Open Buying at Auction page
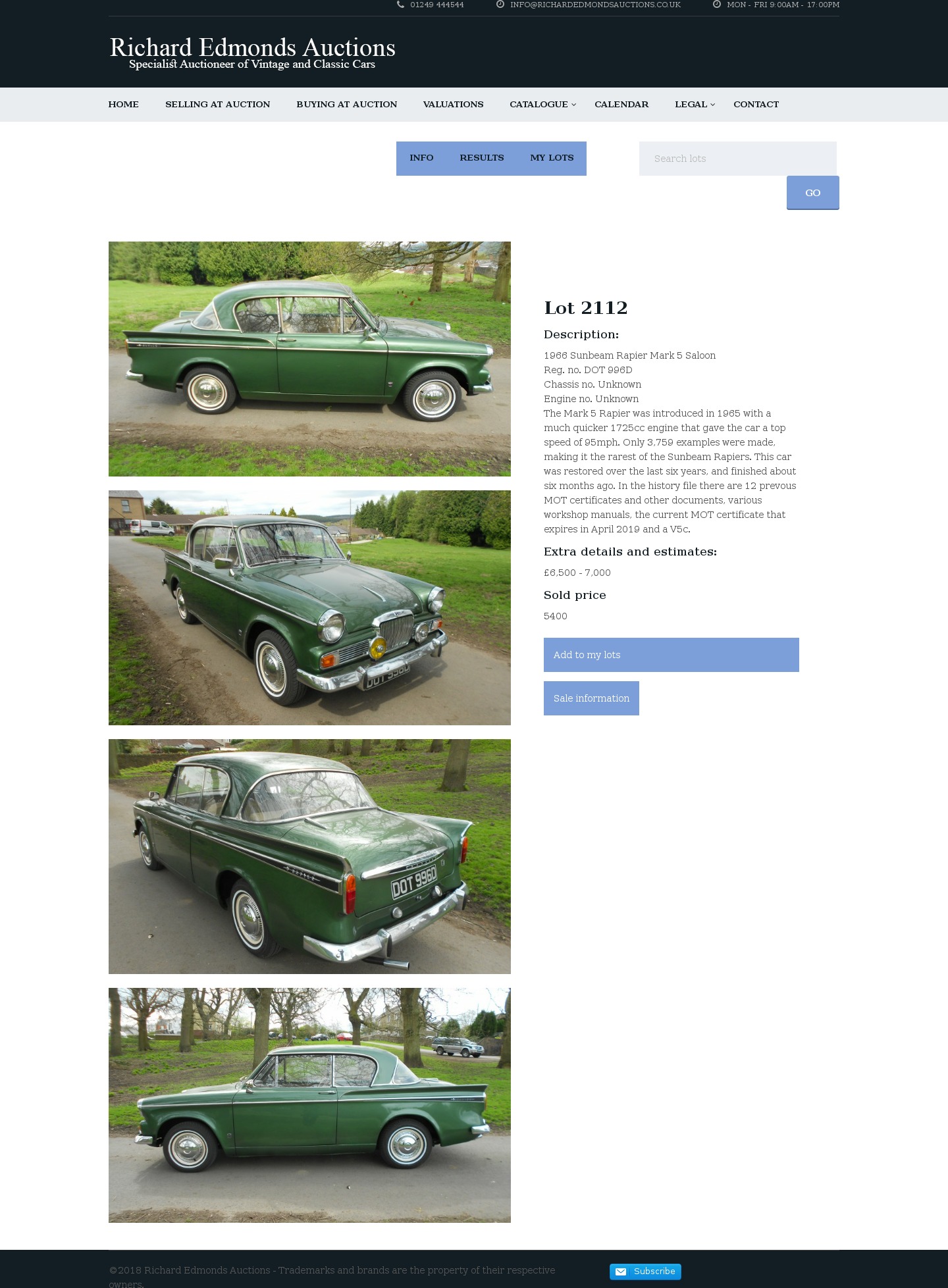 (x=346, y=104)
